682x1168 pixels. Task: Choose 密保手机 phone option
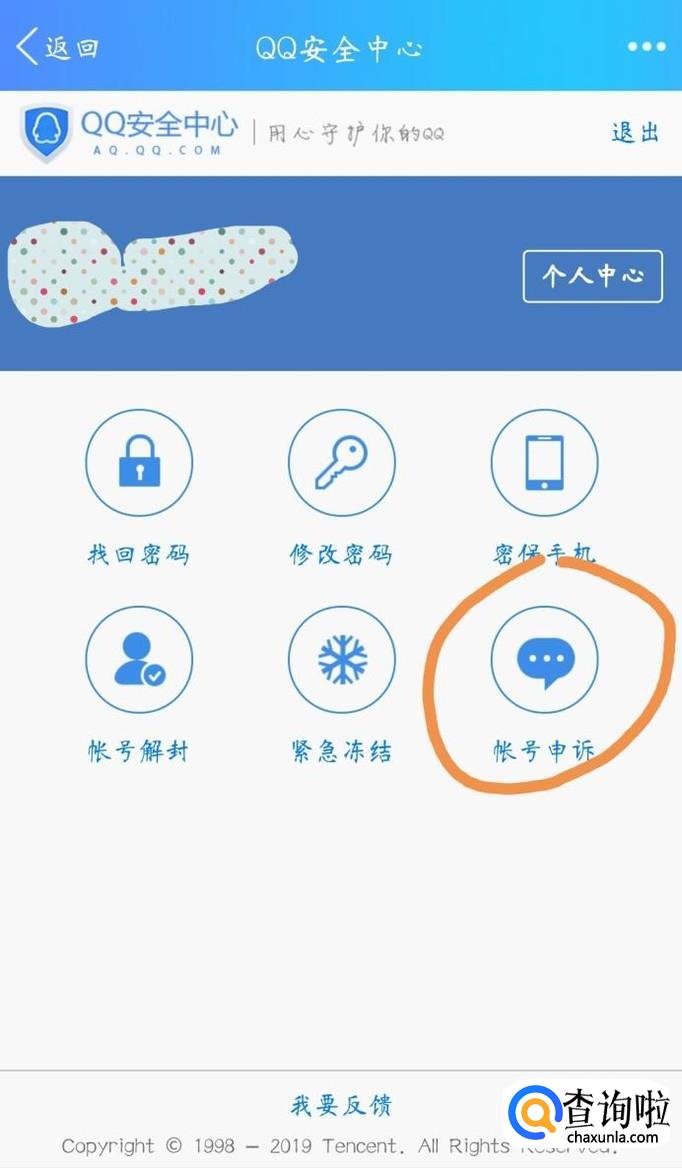(x=544, y=463)
